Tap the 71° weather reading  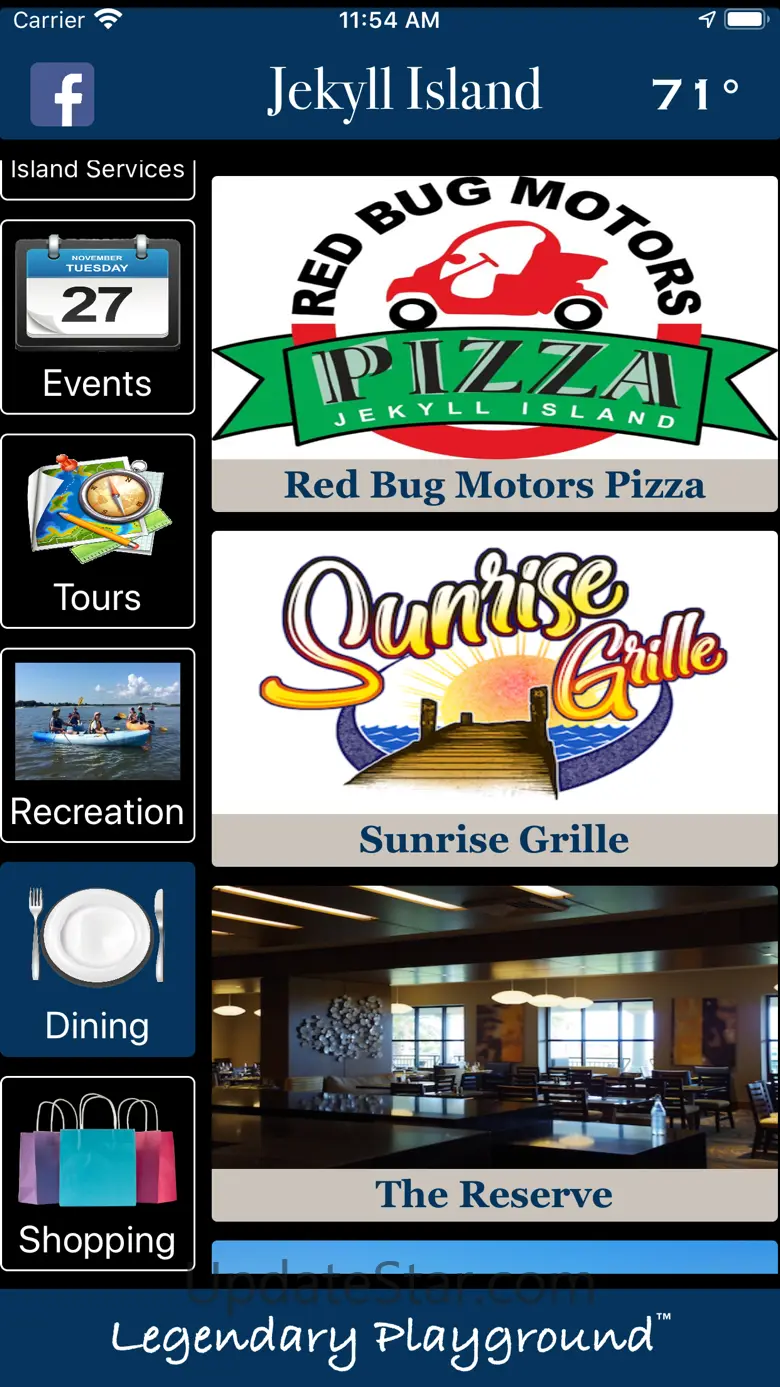(696, 94)
